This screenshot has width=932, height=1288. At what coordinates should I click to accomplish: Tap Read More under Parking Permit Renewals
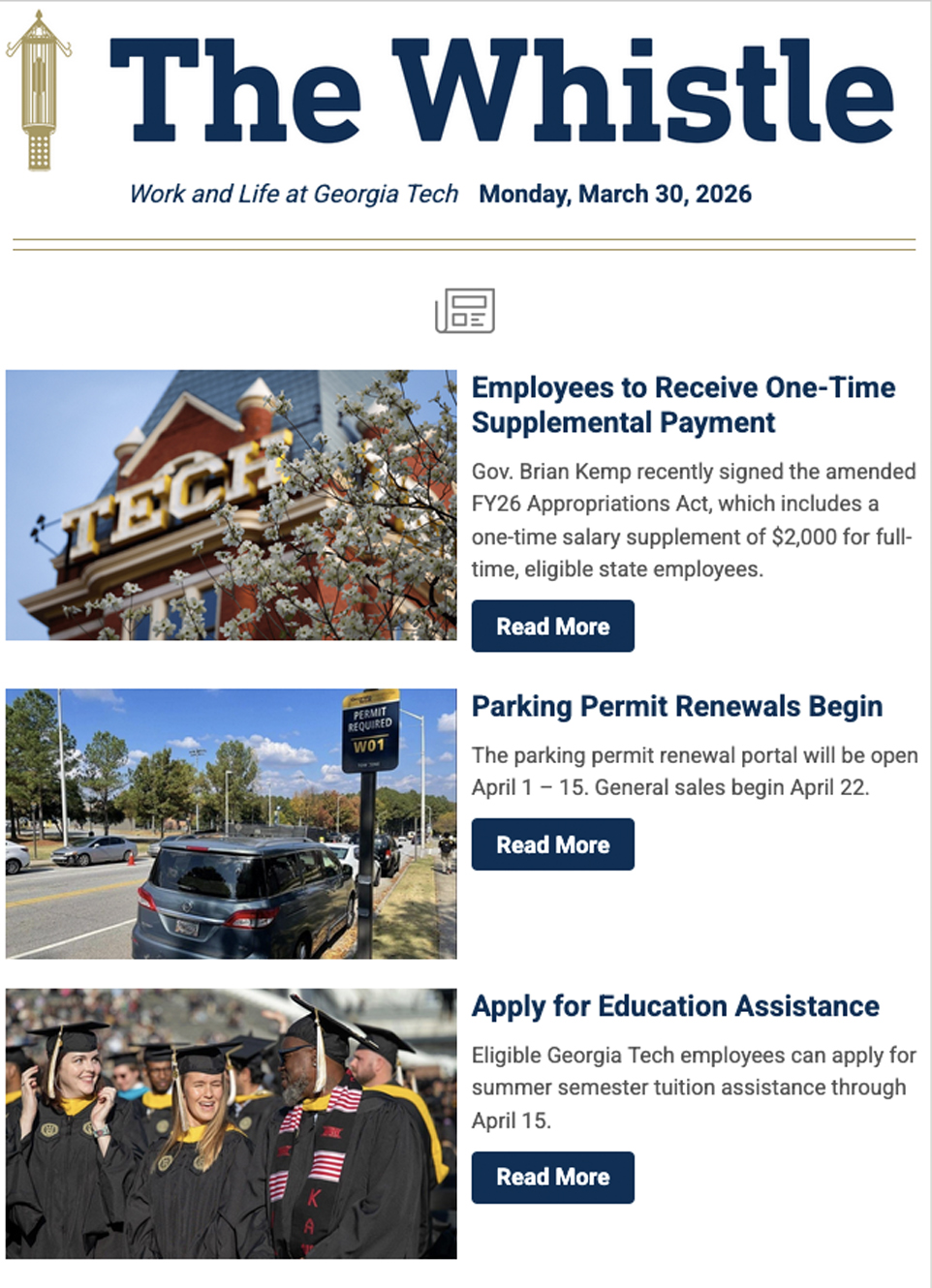pos(552,844)
